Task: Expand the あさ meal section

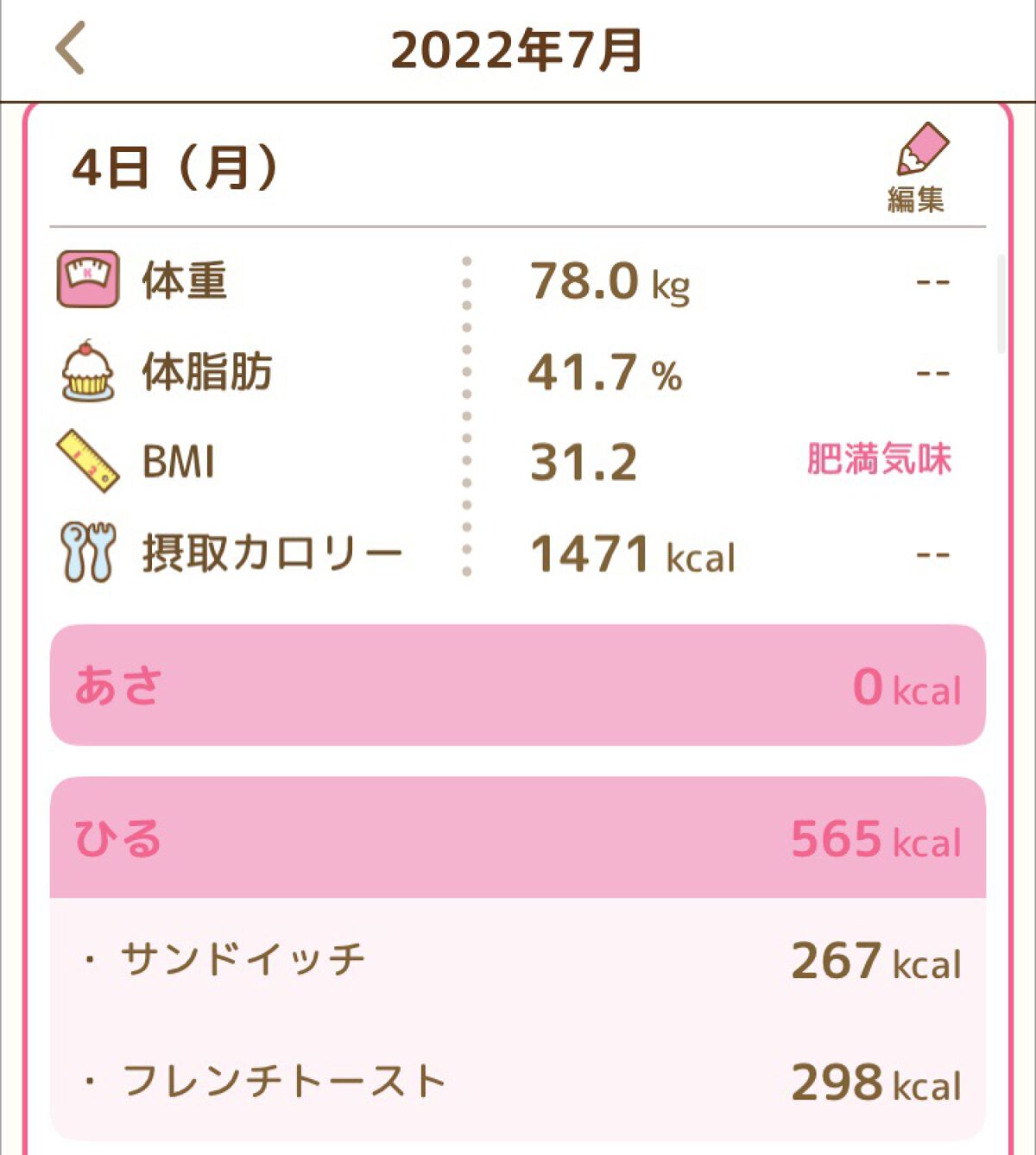Action: [x=518, y=685]
